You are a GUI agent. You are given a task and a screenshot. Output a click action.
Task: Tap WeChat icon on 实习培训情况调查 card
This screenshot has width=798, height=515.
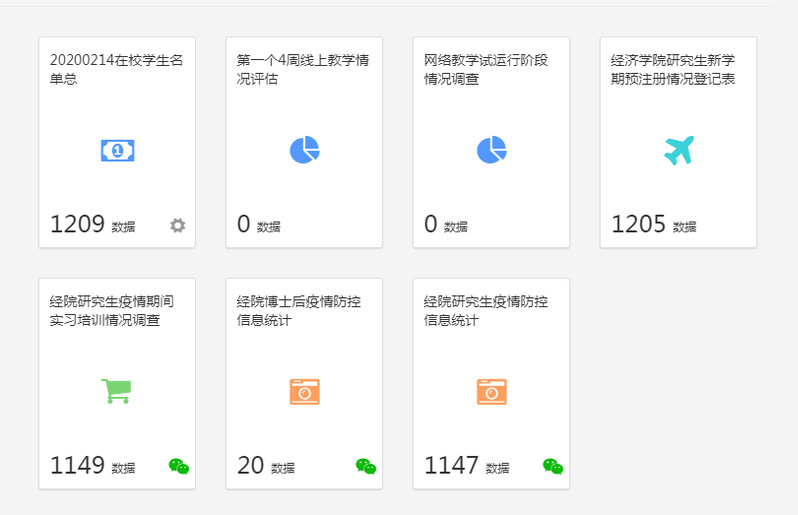click(x=178, y=466)
